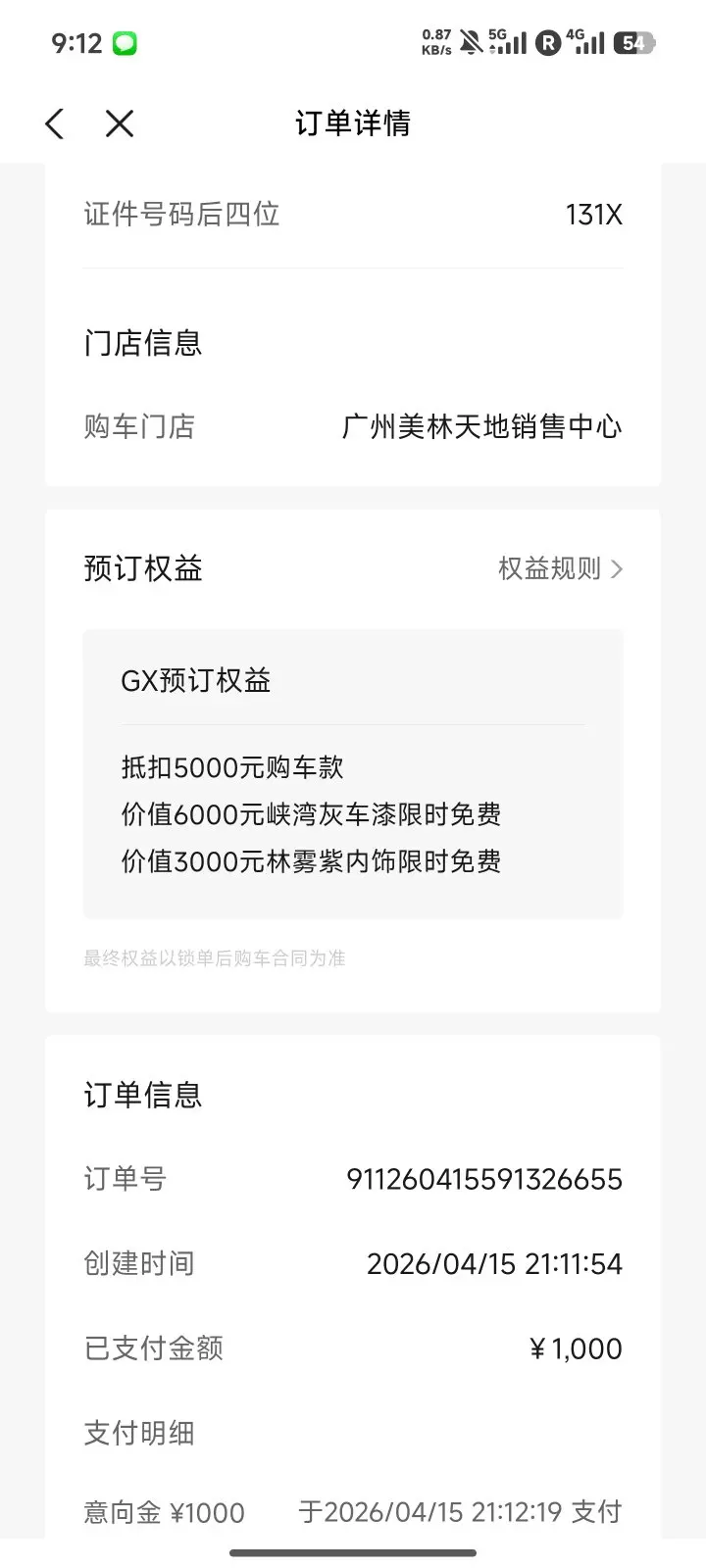The image size is (706, 1568).
Task: Go back using the back arrow
Action: click(x=55, y=123)
